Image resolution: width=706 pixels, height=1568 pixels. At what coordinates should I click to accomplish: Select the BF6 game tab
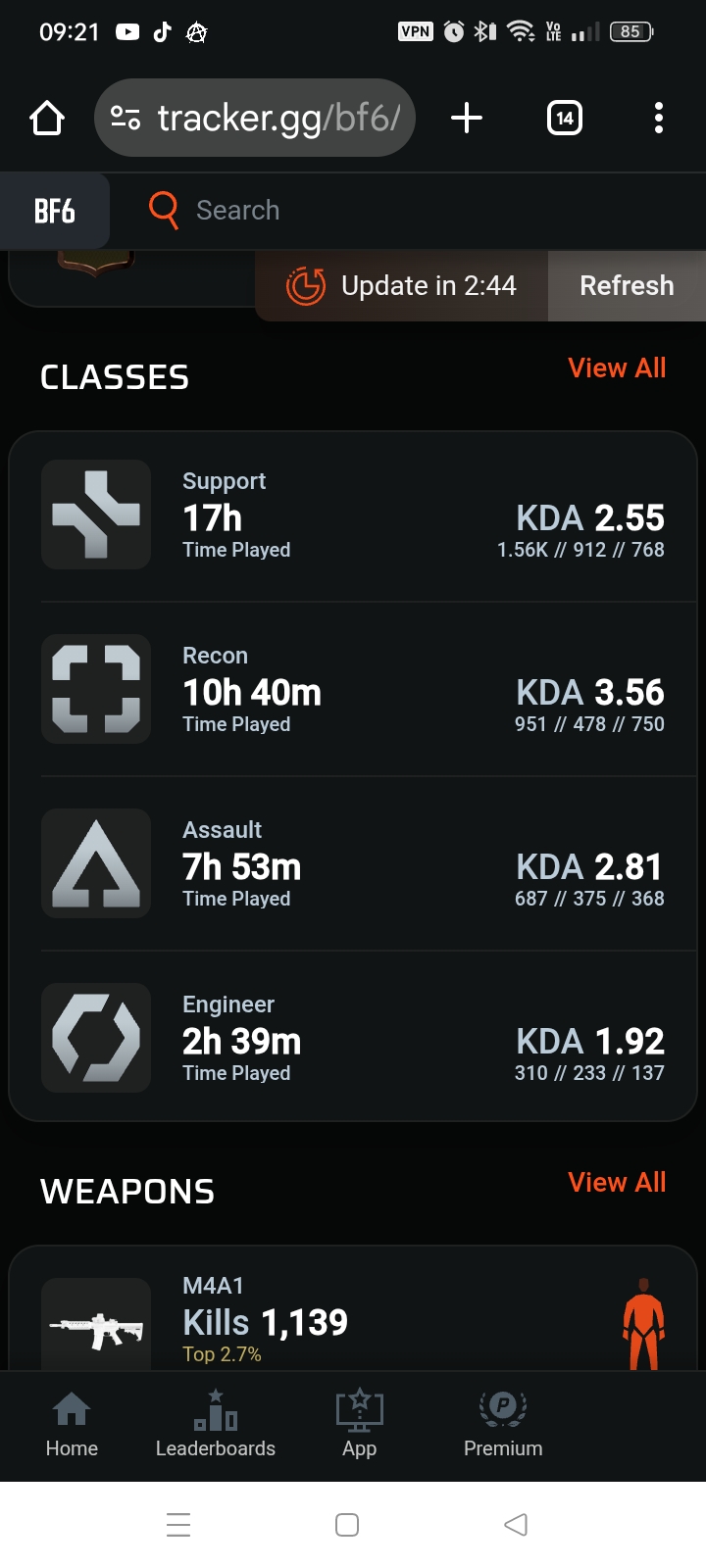click(x=55, y=211)
